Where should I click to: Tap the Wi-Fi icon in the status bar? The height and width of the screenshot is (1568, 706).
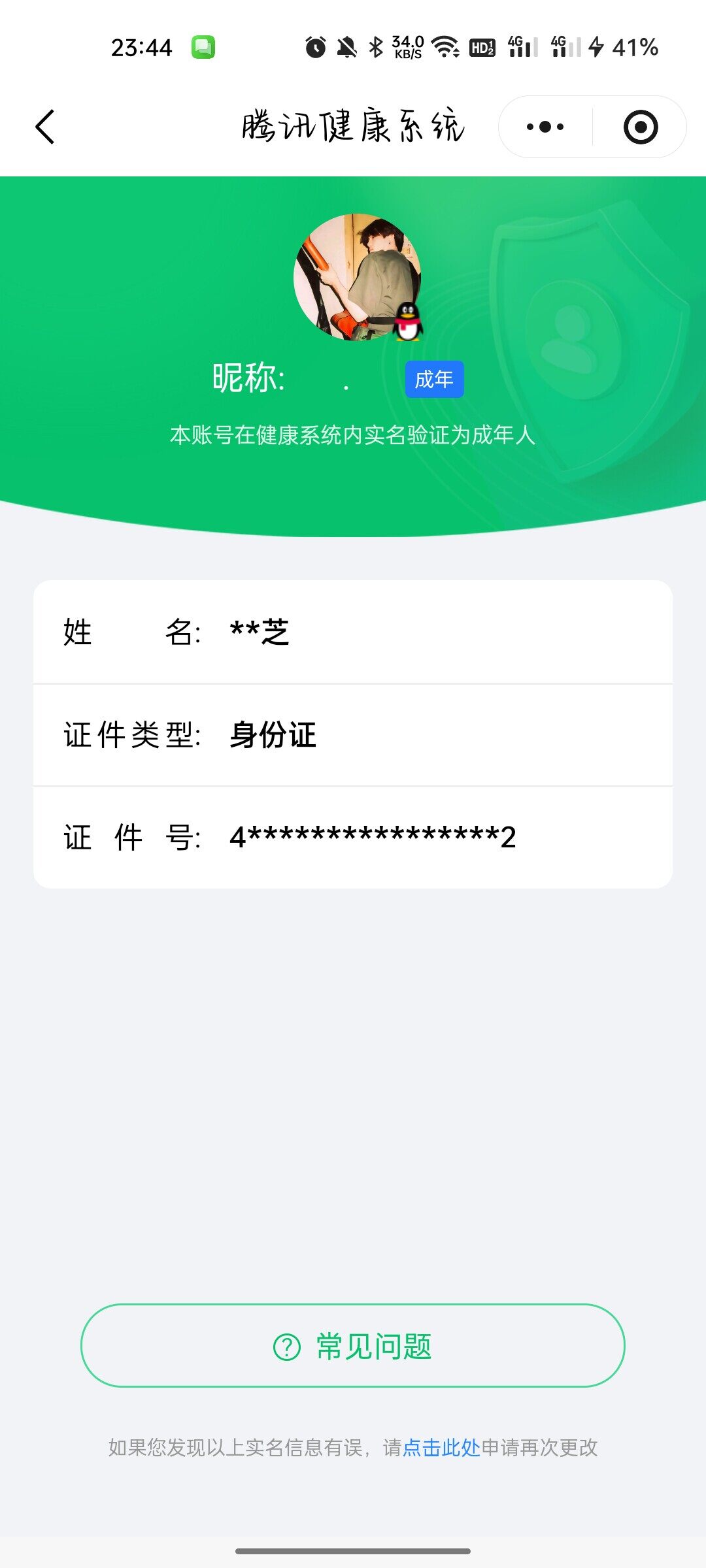[x=445, y=46]
